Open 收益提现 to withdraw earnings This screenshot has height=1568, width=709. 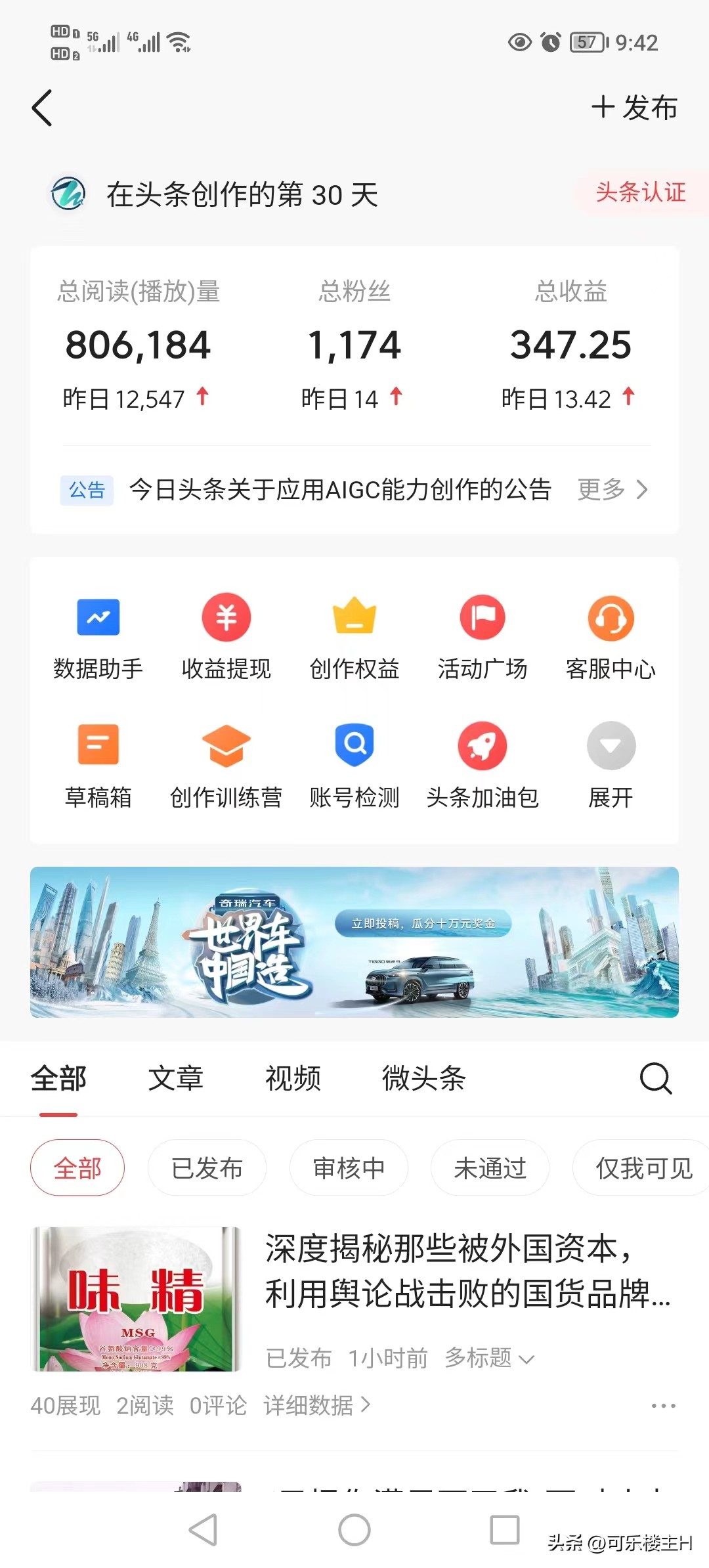pos(226,637)
